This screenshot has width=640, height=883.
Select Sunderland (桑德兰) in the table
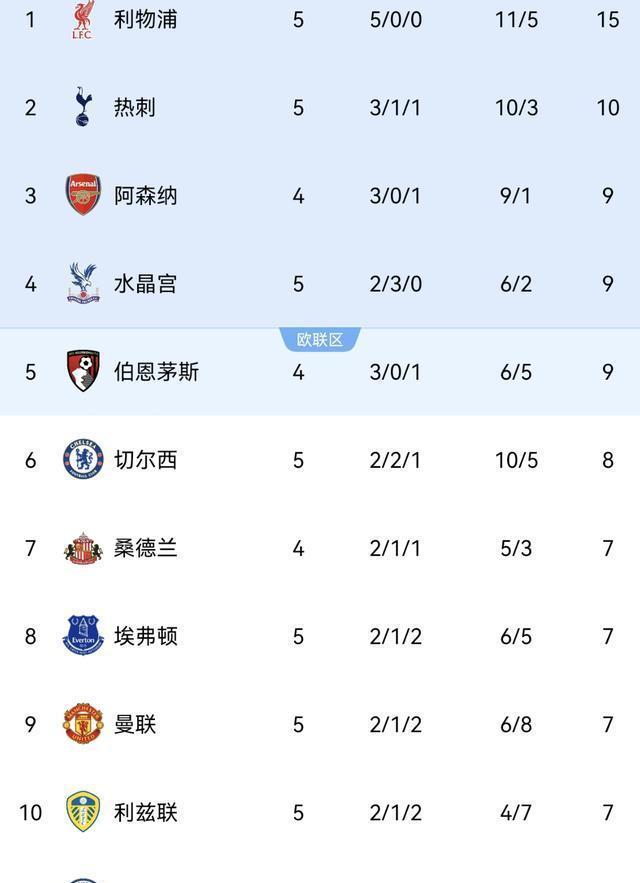coord(145,547)
